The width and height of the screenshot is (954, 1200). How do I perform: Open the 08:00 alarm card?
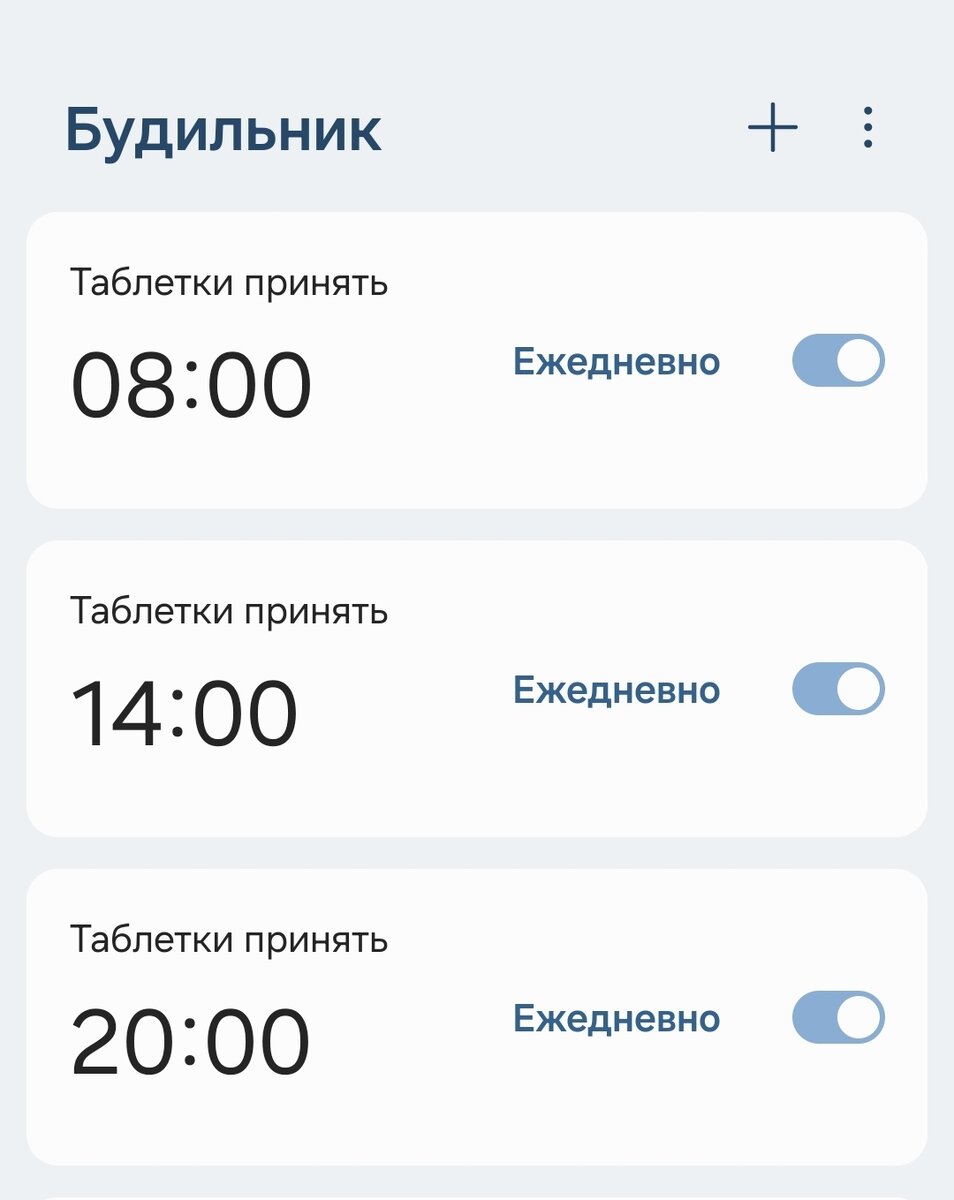click(x=300, y=380)
